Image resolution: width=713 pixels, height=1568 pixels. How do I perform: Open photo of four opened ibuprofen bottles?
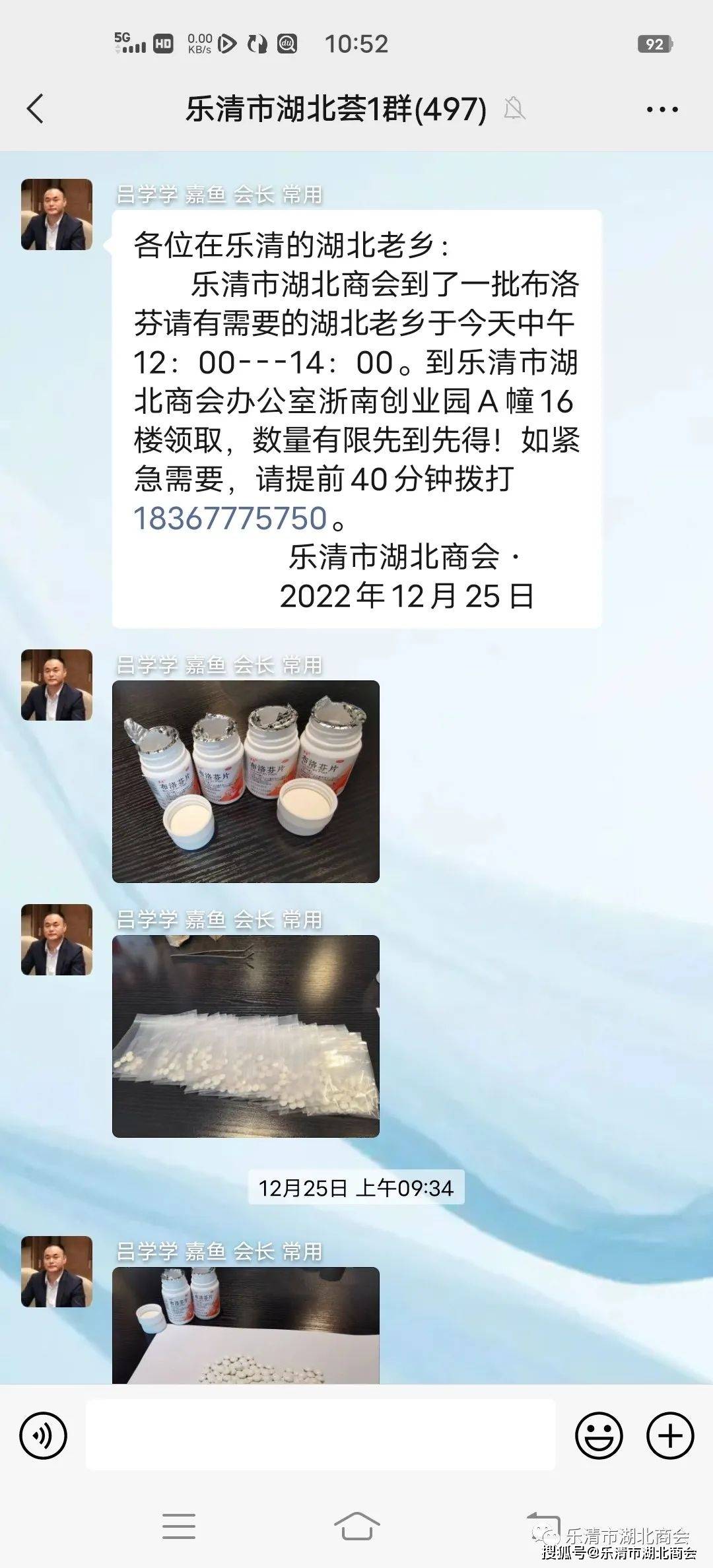click(246, 781)
